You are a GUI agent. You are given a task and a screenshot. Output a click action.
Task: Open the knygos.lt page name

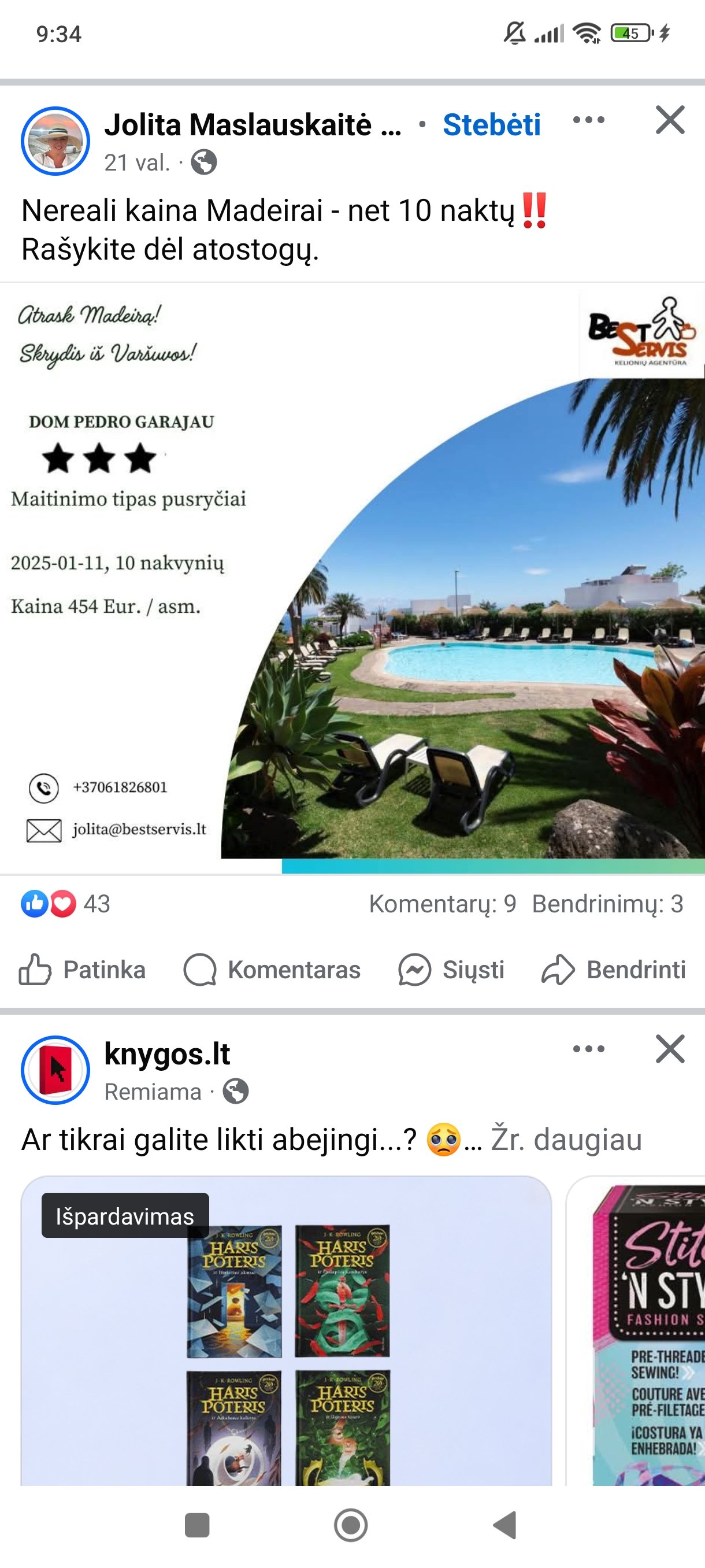[x=167, y=1053]
